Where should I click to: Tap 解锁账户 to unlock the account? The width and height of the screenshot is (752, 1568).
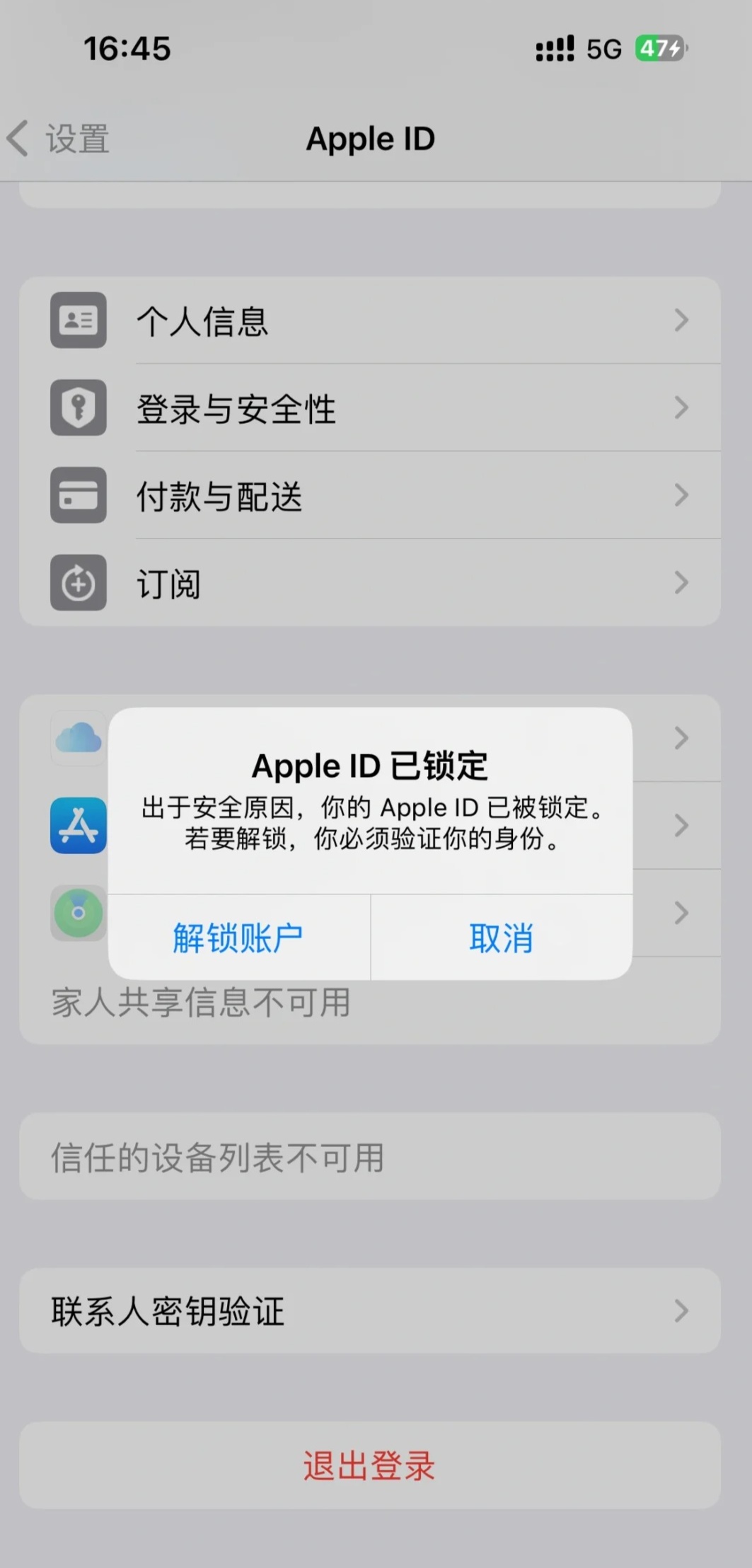238,938
